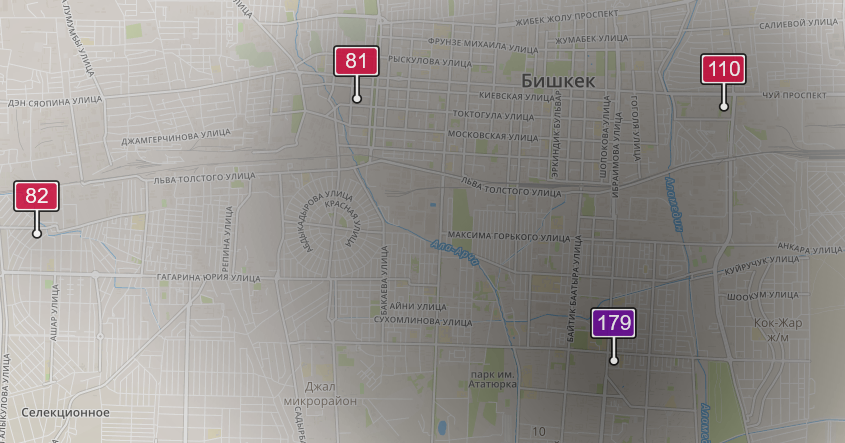Tap the red marker labeled 82
The height and width of the screenshot is (443, 845).
click(37, 196)
